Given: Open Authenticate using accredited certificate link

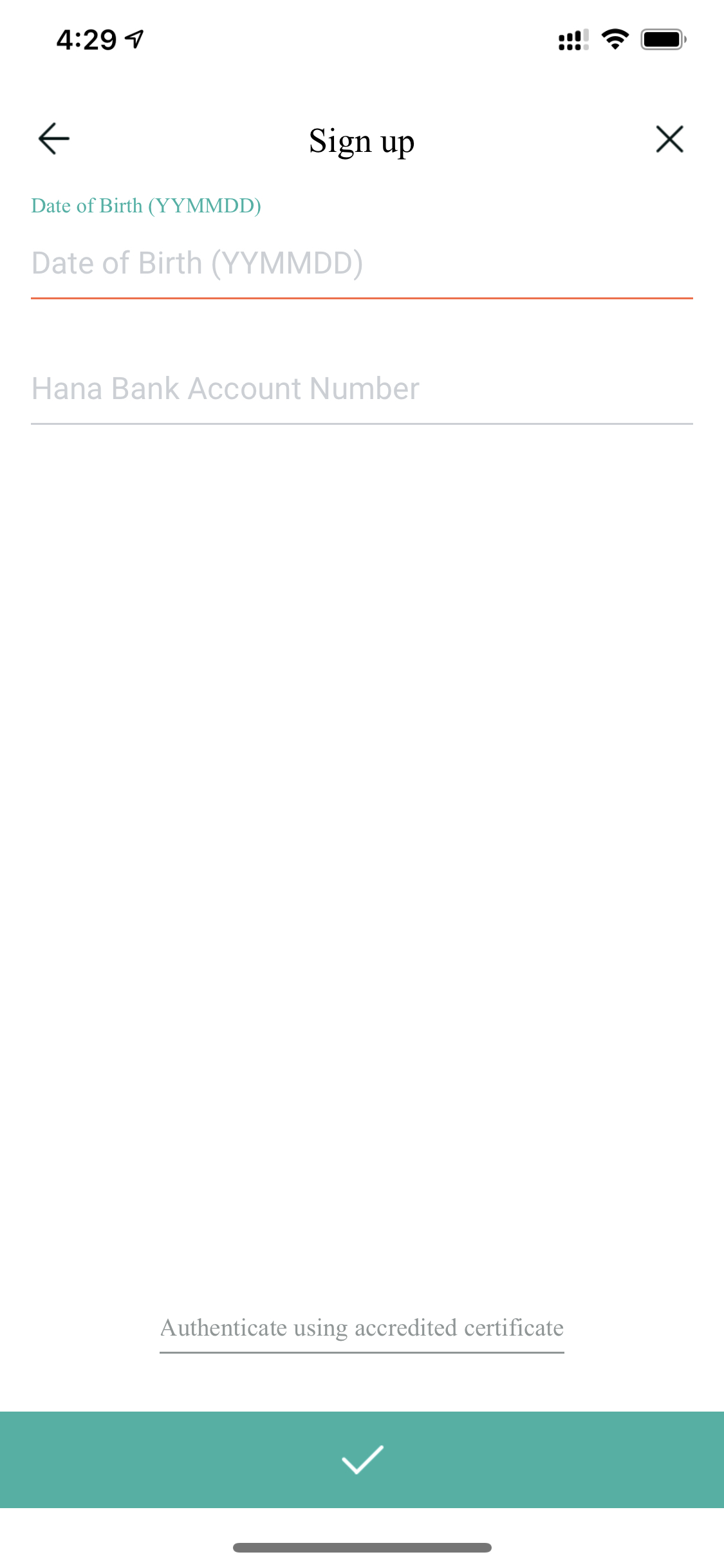Looking at the screenshot, I should (x=362, y=1328).
